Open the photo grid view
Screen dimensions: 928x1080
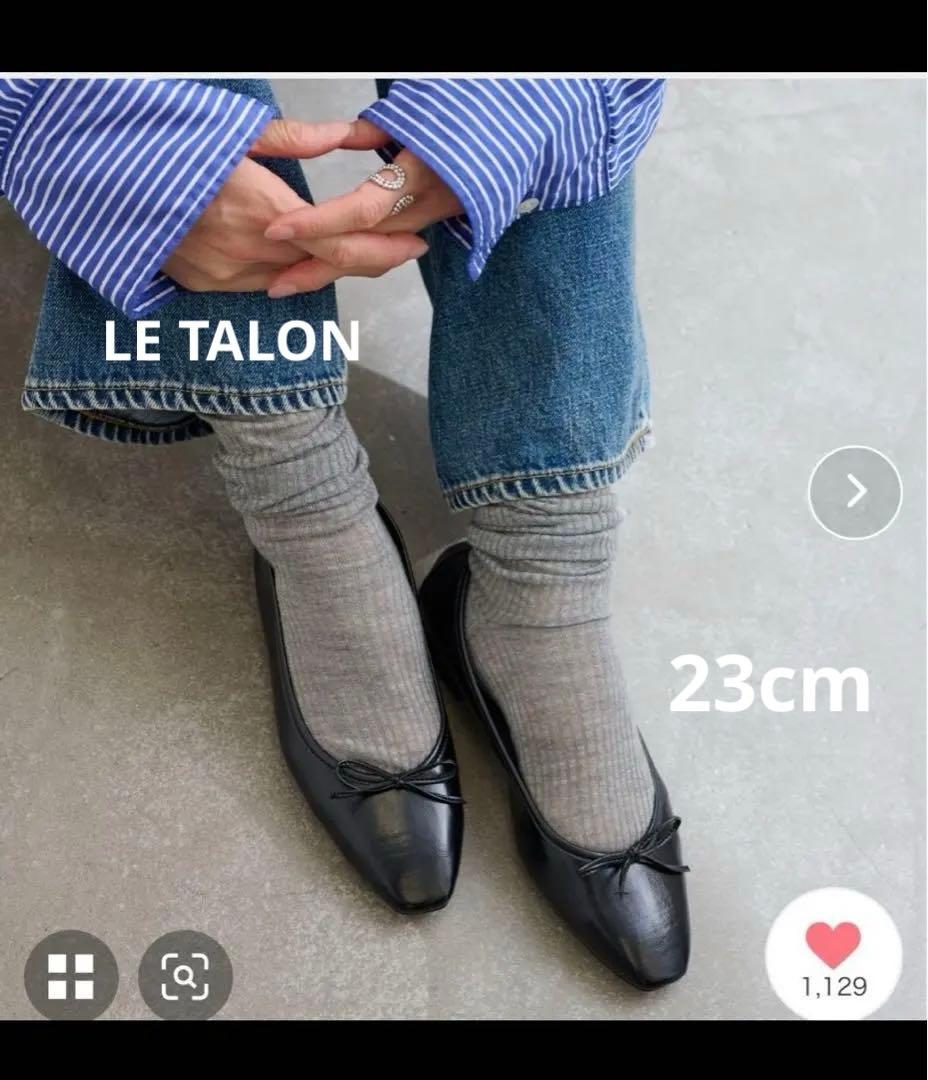click(x=71, y=976)
